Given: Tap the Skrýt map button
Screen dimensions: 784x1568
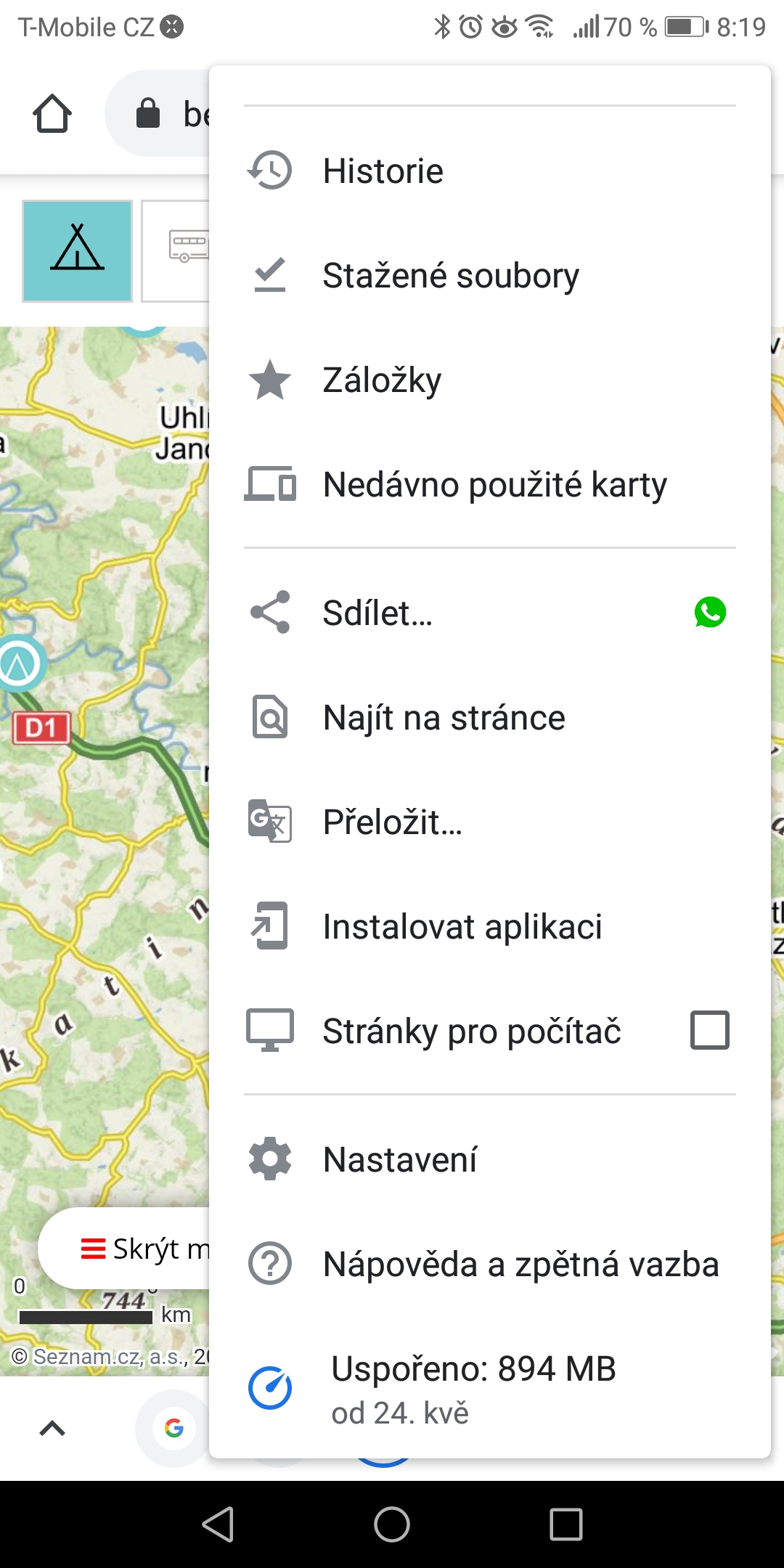Looking at the screenshot, I should coord(138,1249).
